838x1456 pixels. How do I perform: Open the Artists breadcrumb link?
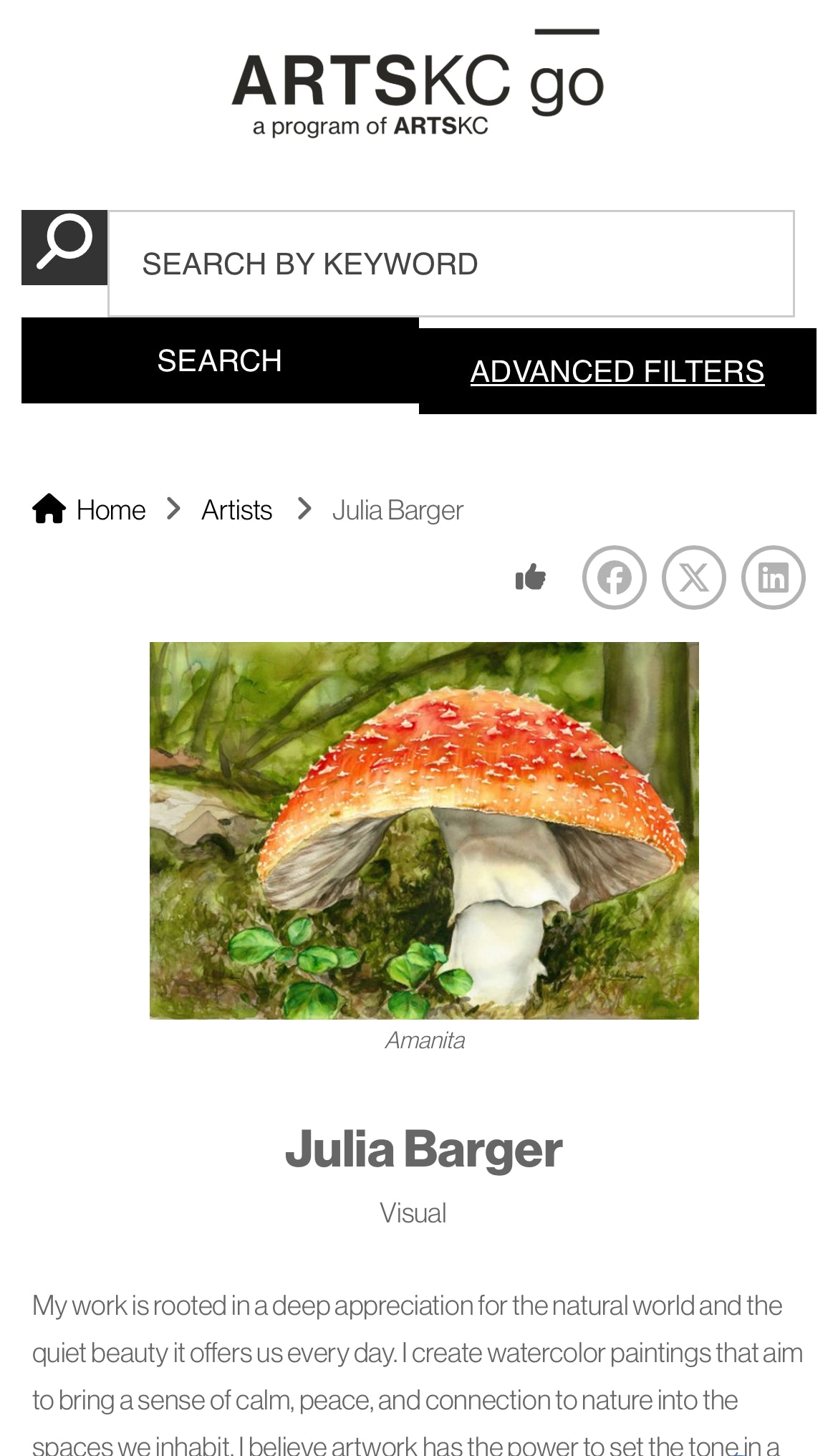coord(236,510)
